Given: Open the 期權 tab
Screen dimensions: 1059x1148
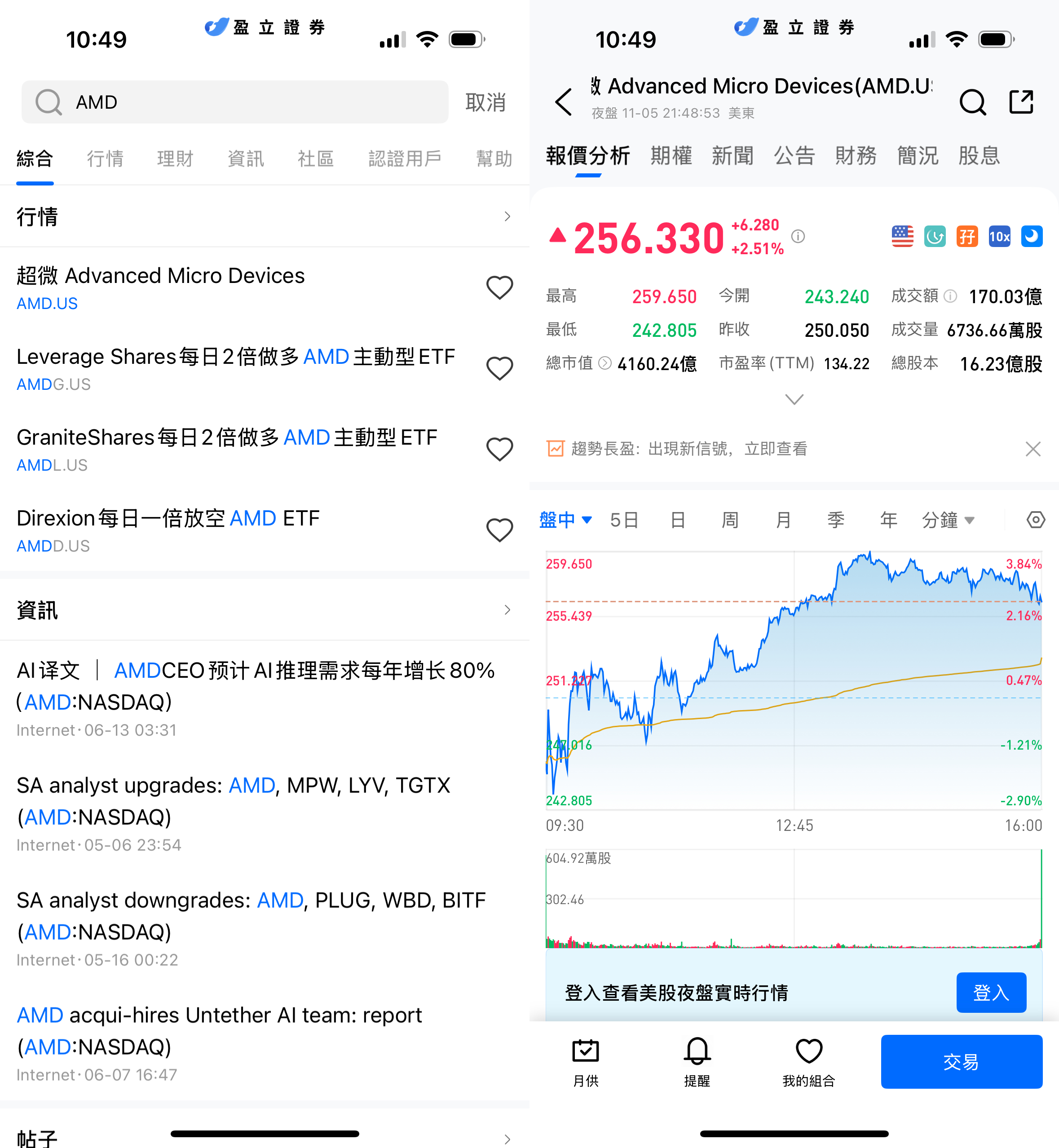Looking at the screenshot, I should click(x=671, y=156).
